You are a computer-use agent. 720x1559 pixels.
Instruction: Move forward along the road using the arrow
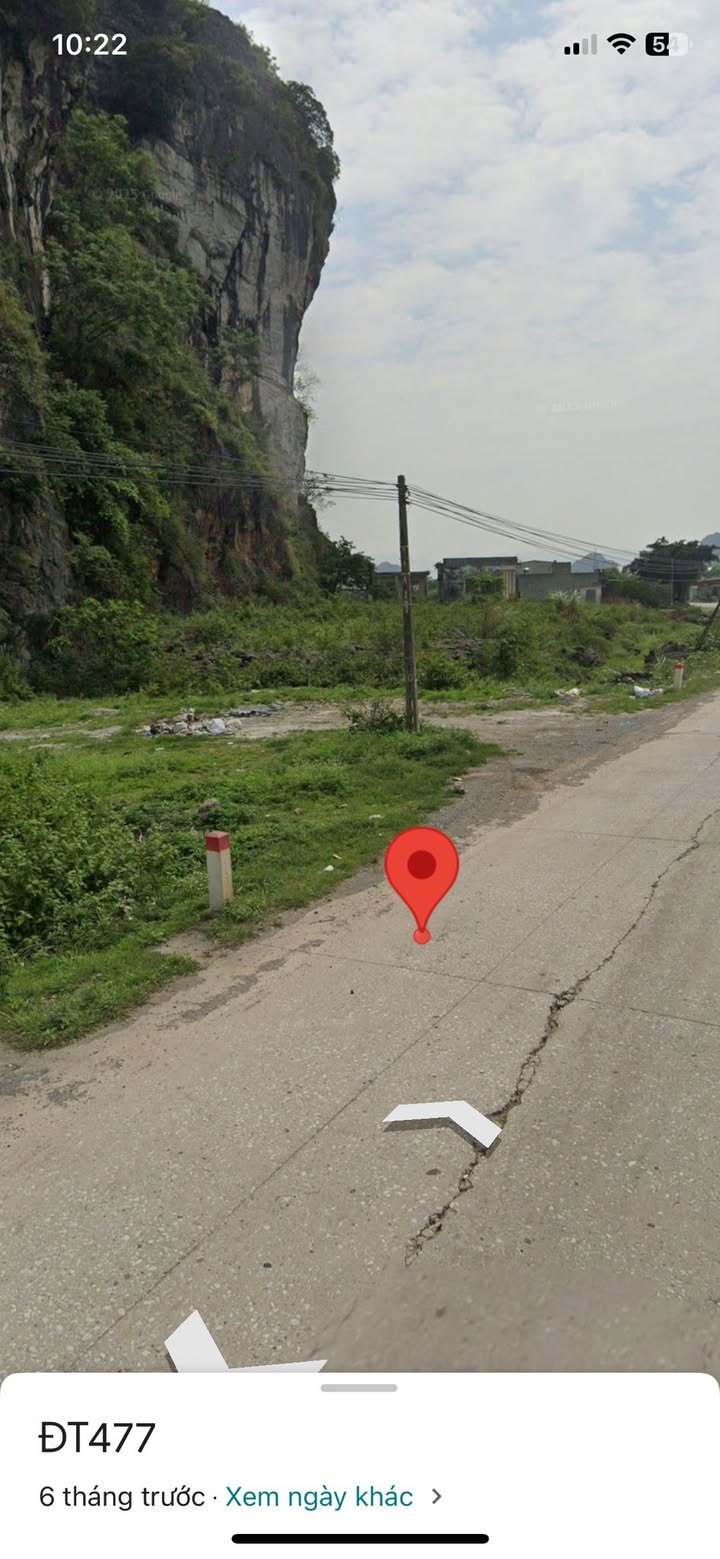coord(442,1121)
